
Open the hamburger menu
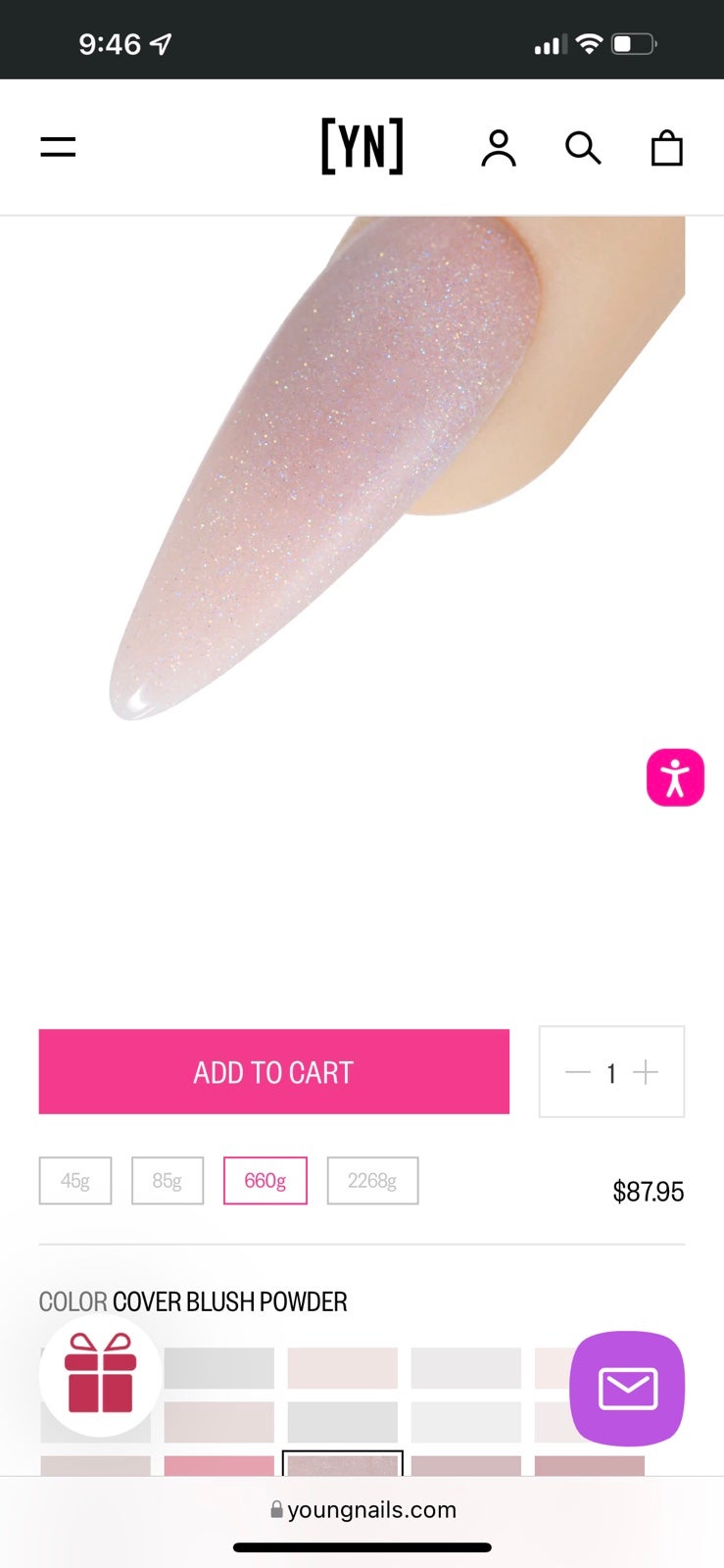click(58, 147)
